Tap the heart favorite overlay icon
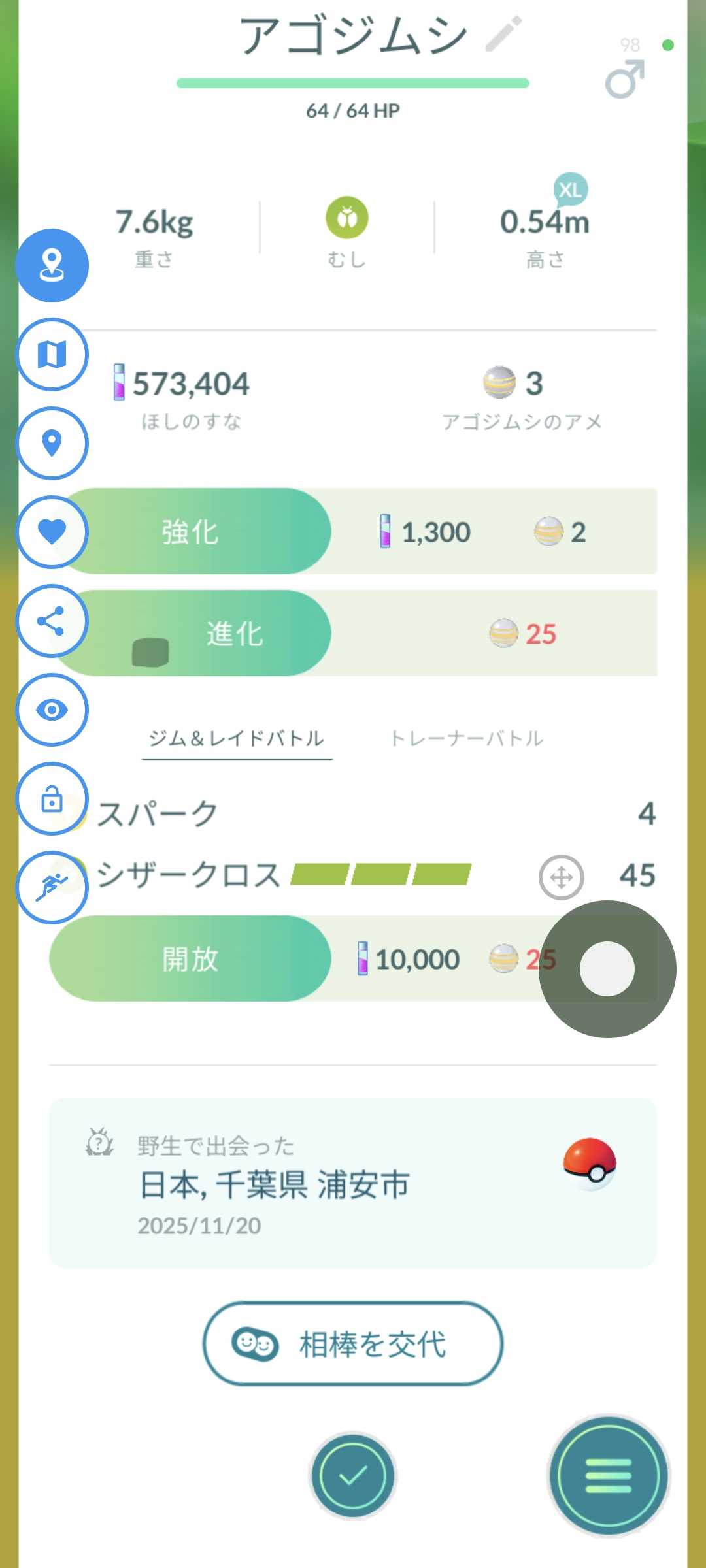Screen dimensions: 706x1568 [52, 532]
